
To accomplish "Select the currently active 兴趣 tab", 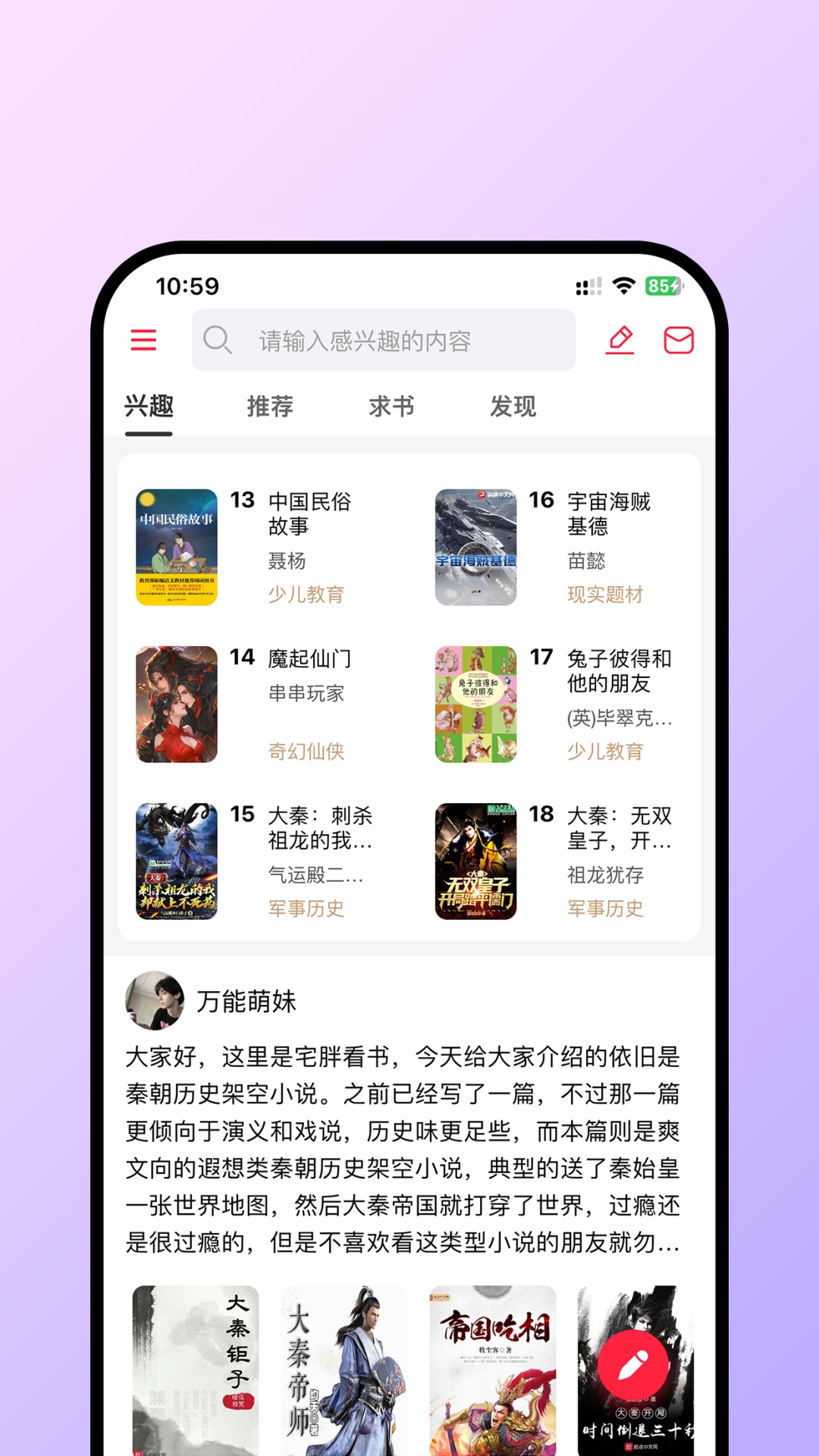I will click(149, 406).
